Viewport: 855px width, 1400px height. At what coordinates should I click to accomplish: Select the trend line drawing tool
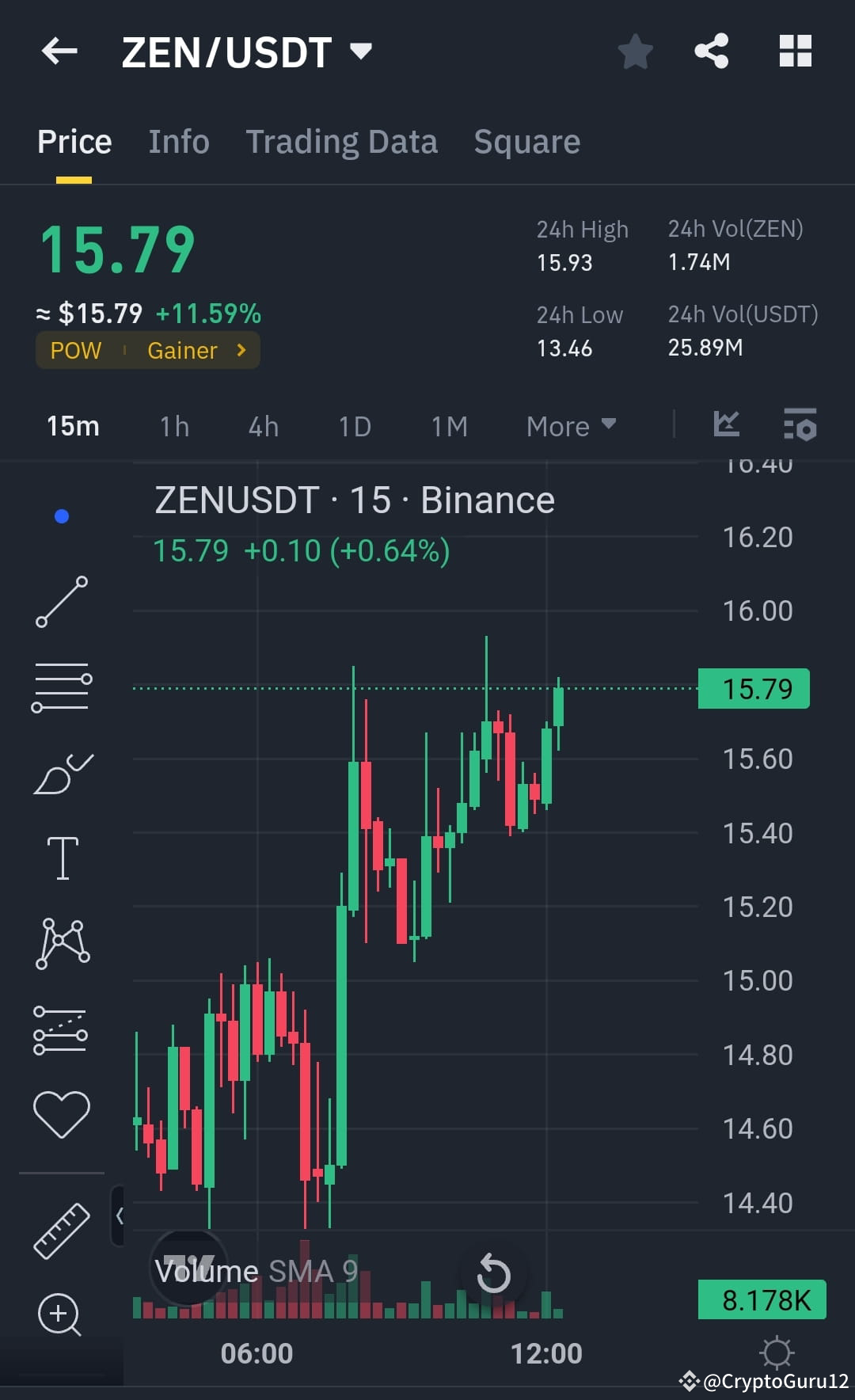coord(62,603)
